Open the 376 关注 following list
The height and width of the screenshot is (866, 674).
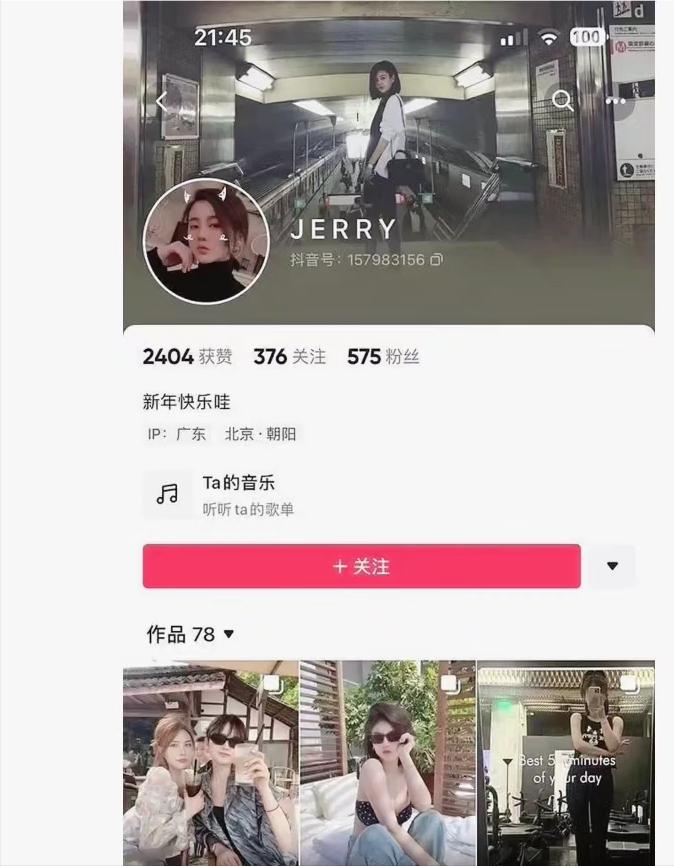coord(289,357)
